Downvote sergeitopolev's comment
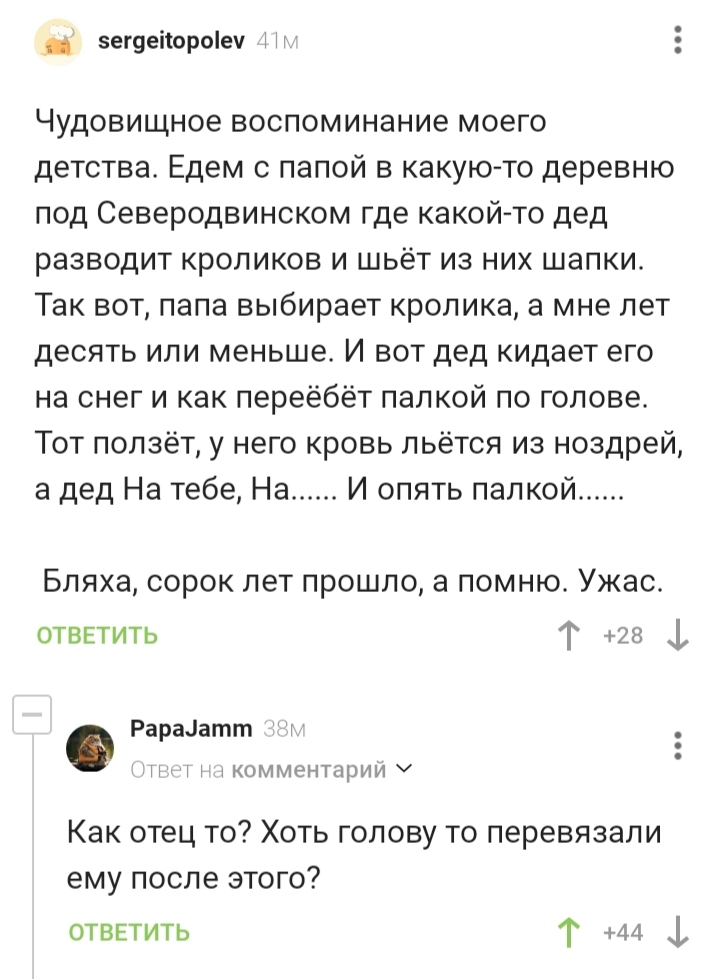The image size is (719, 979). 677,635
